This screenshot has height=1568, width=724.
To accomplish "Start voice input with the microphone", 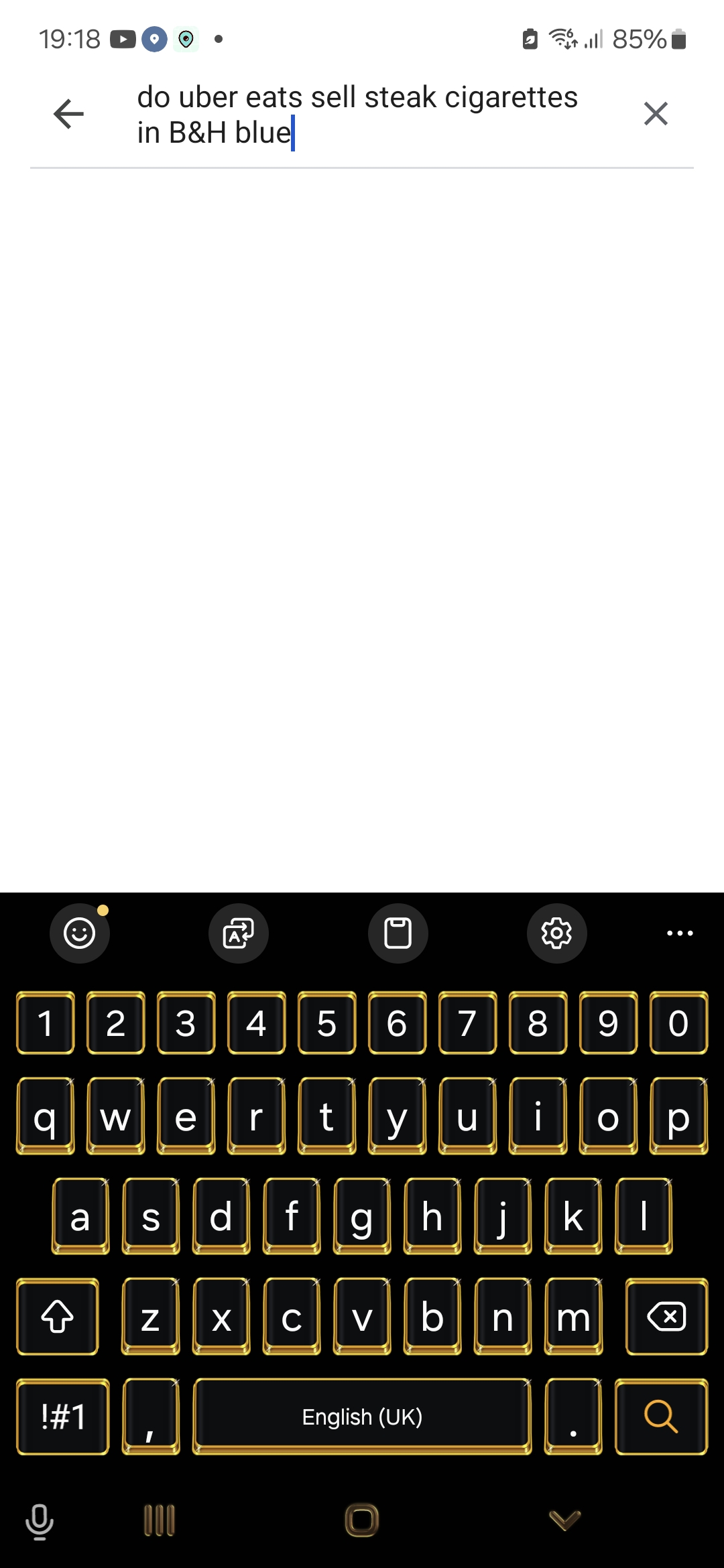I will click(x=40, y=1520).
